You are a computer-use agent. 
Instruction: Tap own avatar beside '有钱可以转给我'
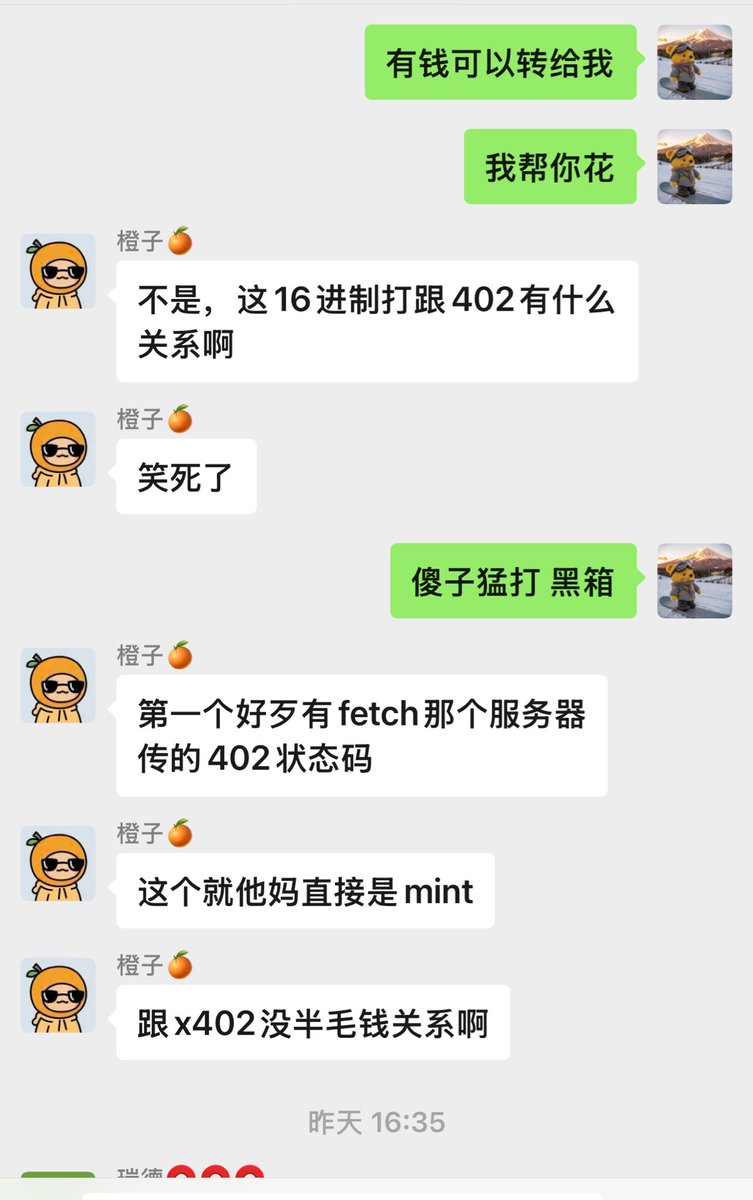point(694,62)
